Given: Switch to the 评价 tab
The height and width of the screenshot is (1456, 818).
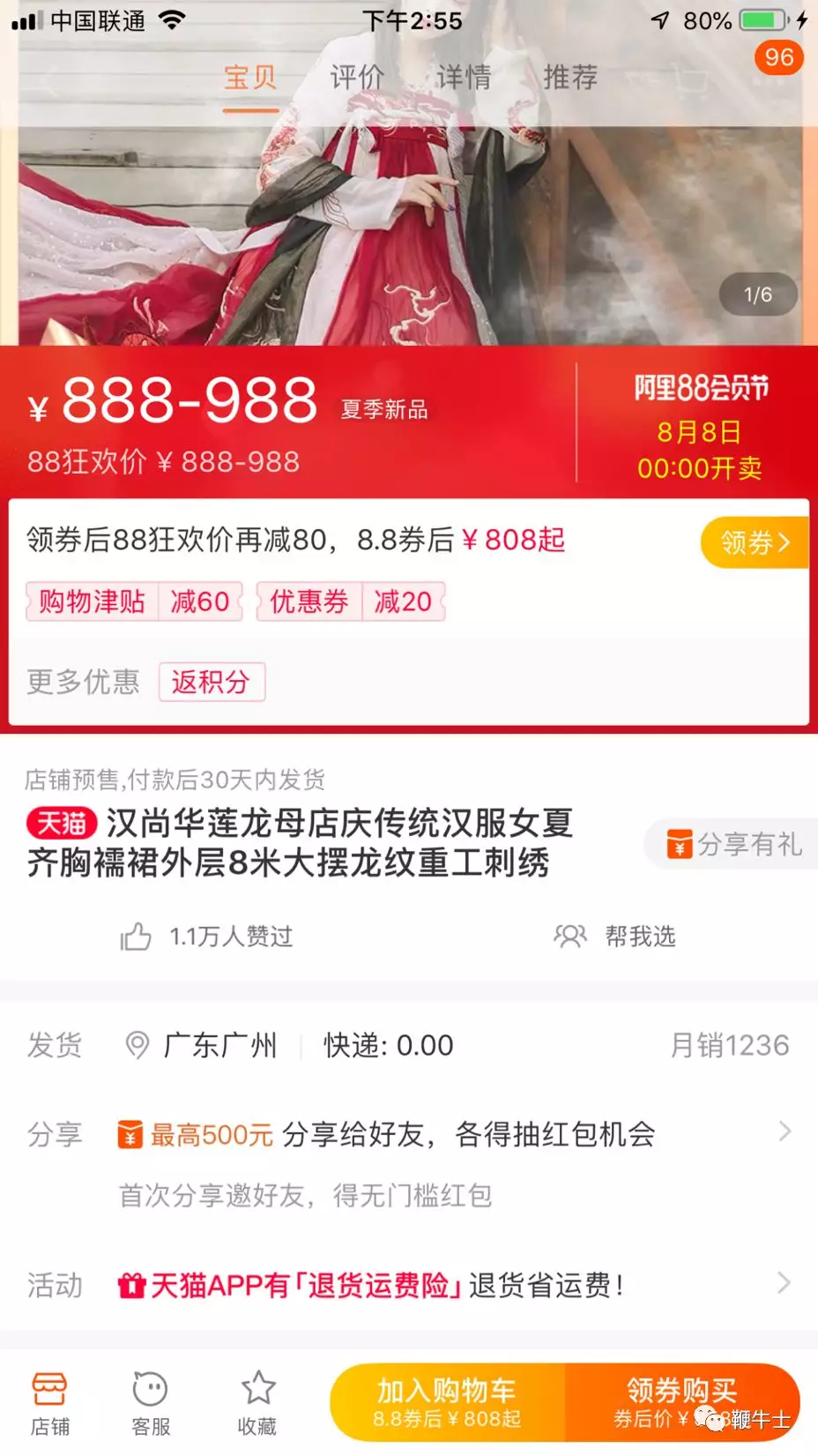Looking at the screenshot, I should (357, 78).
